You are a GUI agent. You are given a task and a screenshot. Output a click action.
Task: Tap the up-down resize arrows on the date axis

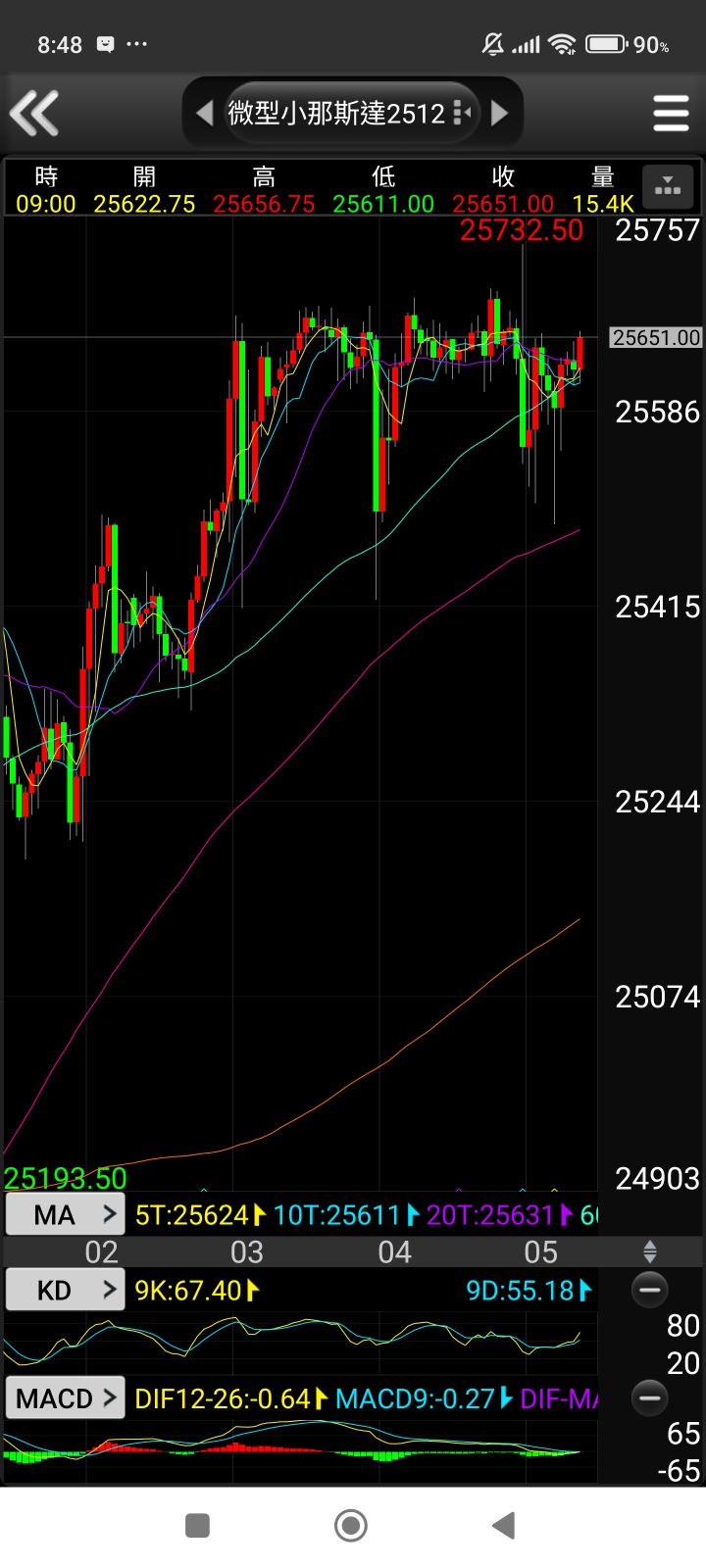coord(649,1251)
